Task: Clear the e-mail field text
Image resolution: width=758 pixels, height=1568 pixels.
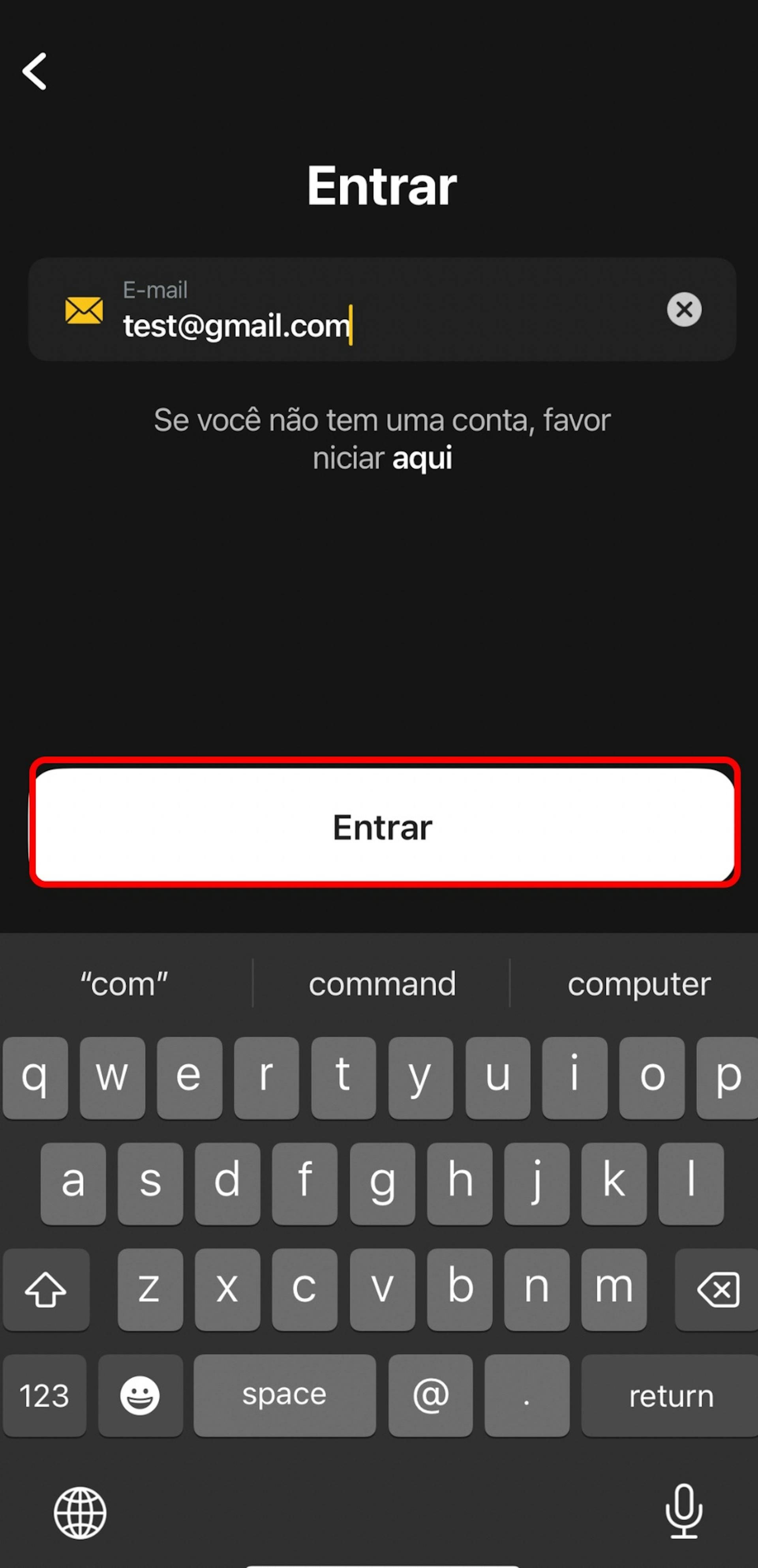Action: click(684, 310)
